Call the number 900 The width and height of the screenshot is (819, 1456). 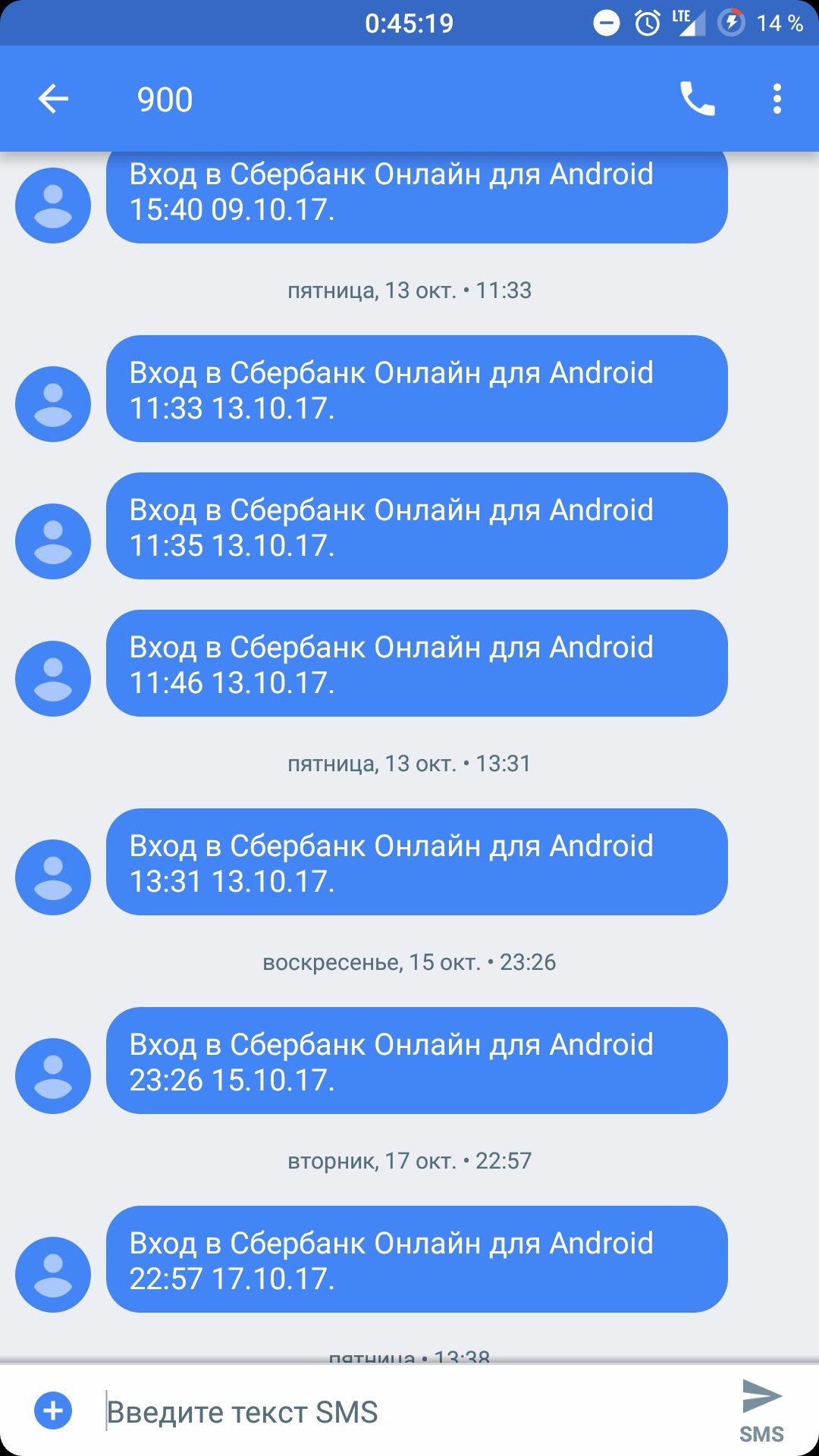[x=697, y=99]
